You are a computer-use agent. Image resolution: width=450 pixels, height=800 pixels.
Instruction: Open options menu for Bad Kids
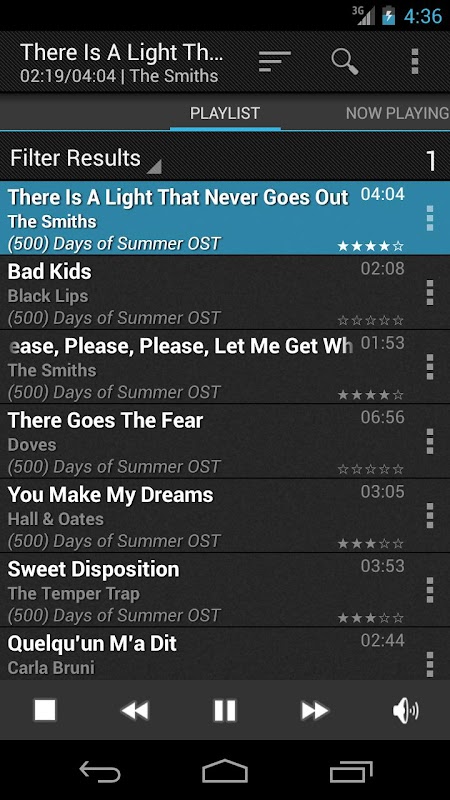[x=430, y=292]
